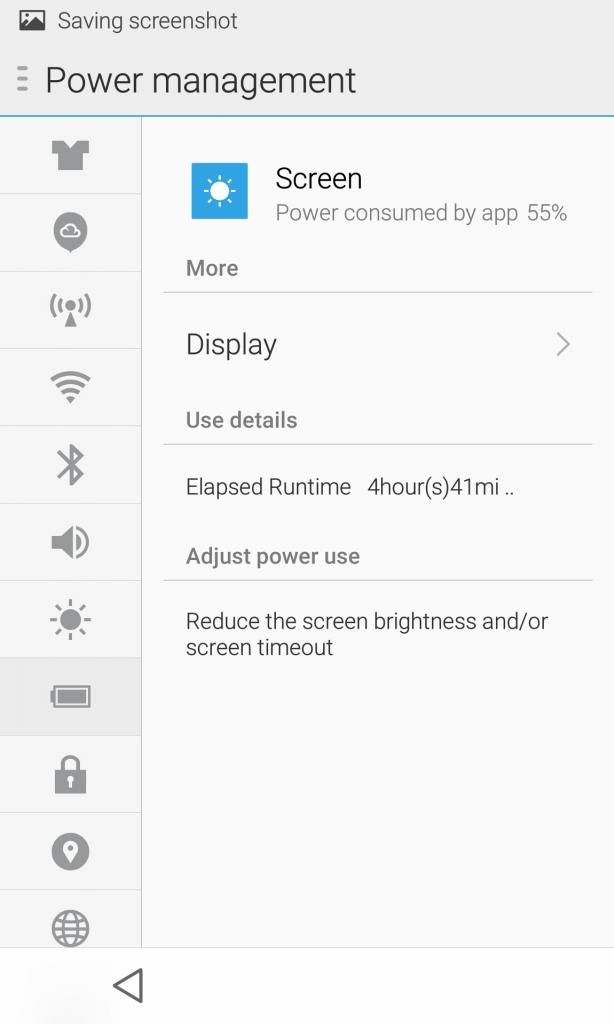The height and width of the screenshot is (1024, 614).
Task: Open the menu drawer beside Power management
Action: pyautogui.click(x=22, y=80)
